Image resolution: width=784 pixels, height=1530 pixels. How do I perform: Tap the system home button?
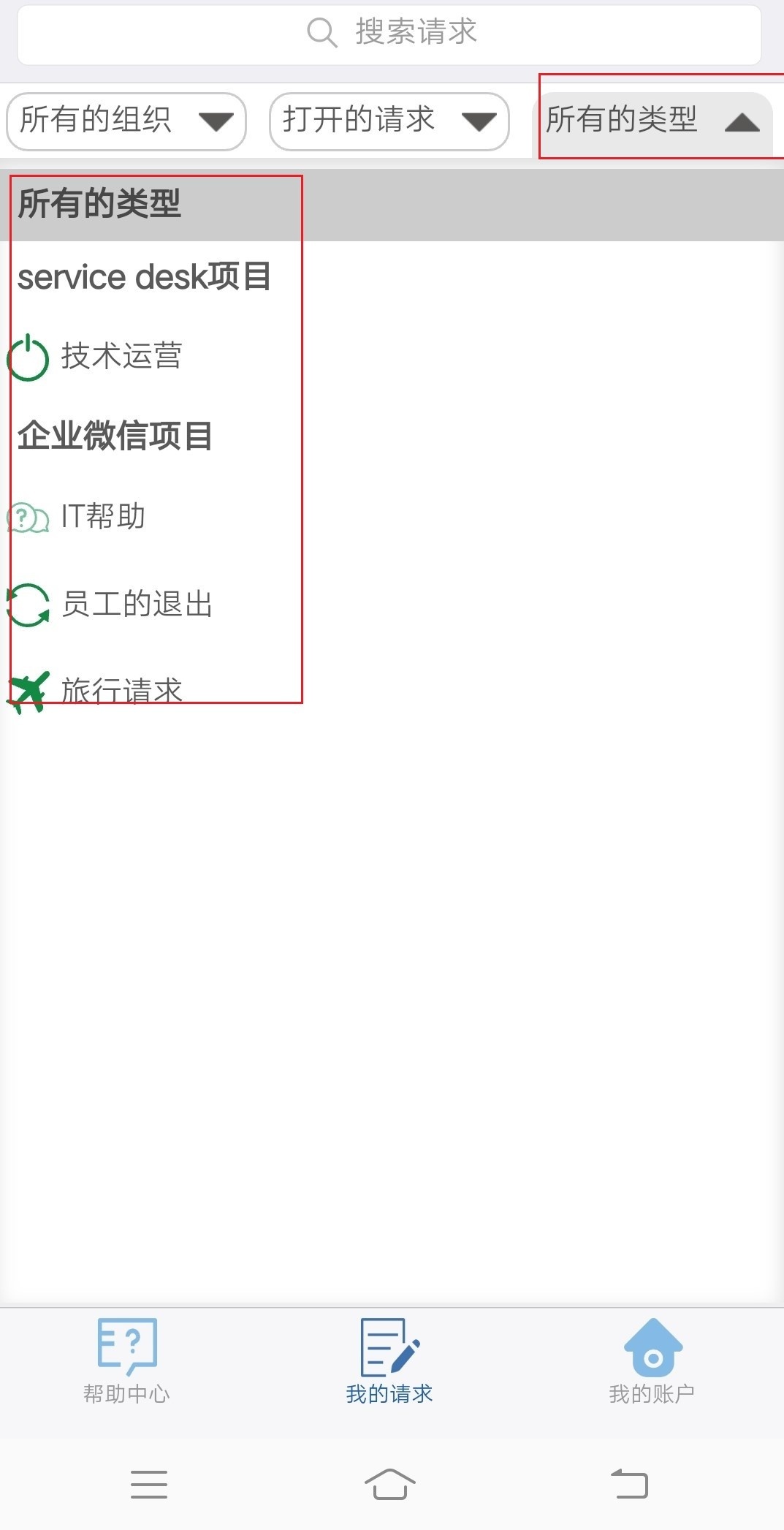(x=389, y=1484)
